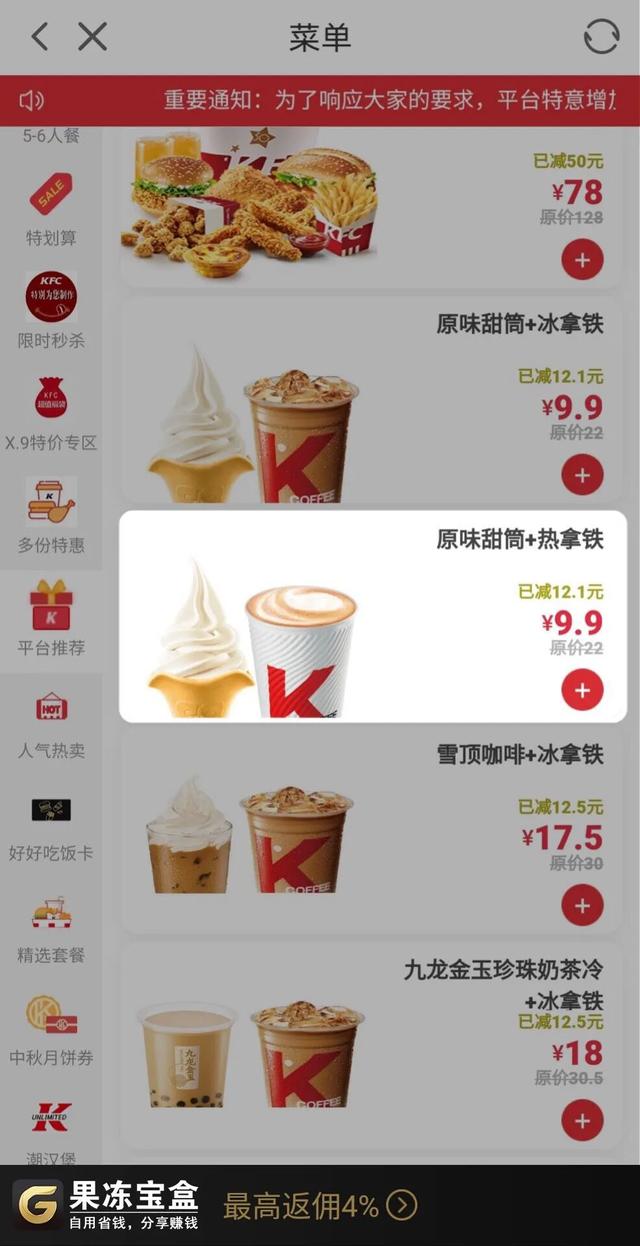
Task: Open 中秋月饼券 category
Action: 51,1030
